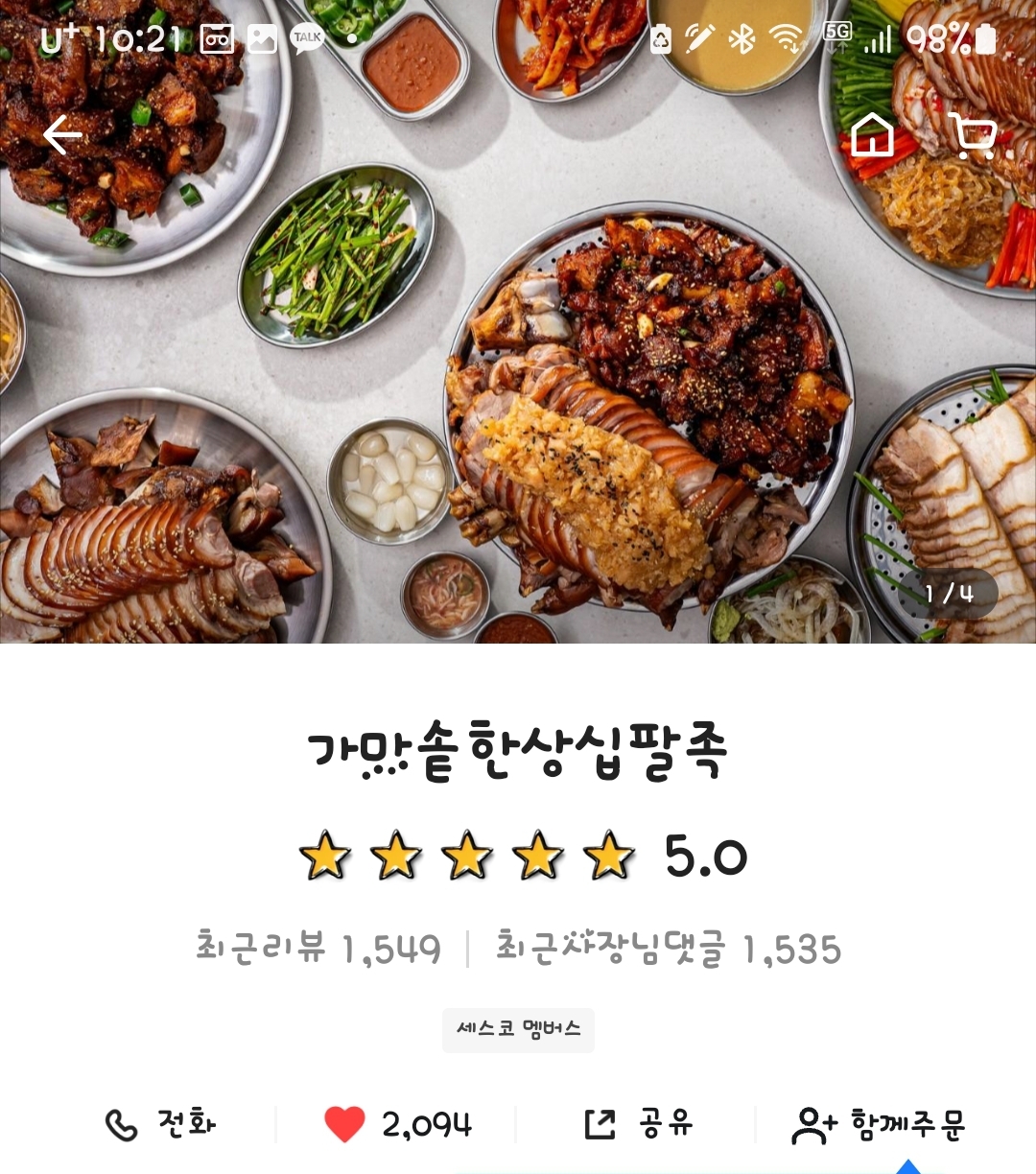This screenshot has width=1036, height=1174.
Task: Open 최근리뷰 1,549 reviews
Action: pyautogui.click(x=318, y=948)
